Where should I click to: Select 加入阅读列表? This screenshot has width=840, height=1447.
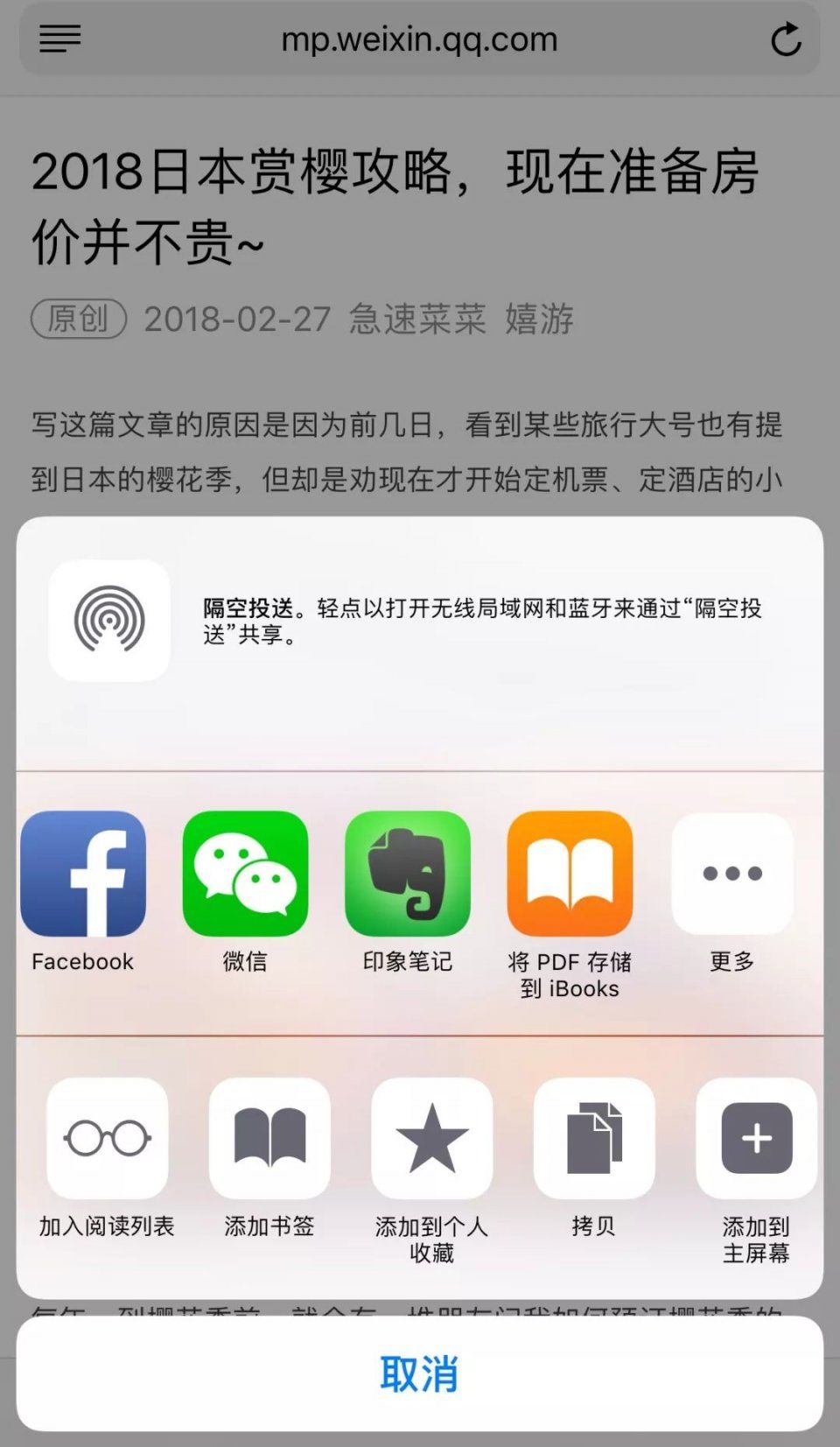tap(107, 1138)
